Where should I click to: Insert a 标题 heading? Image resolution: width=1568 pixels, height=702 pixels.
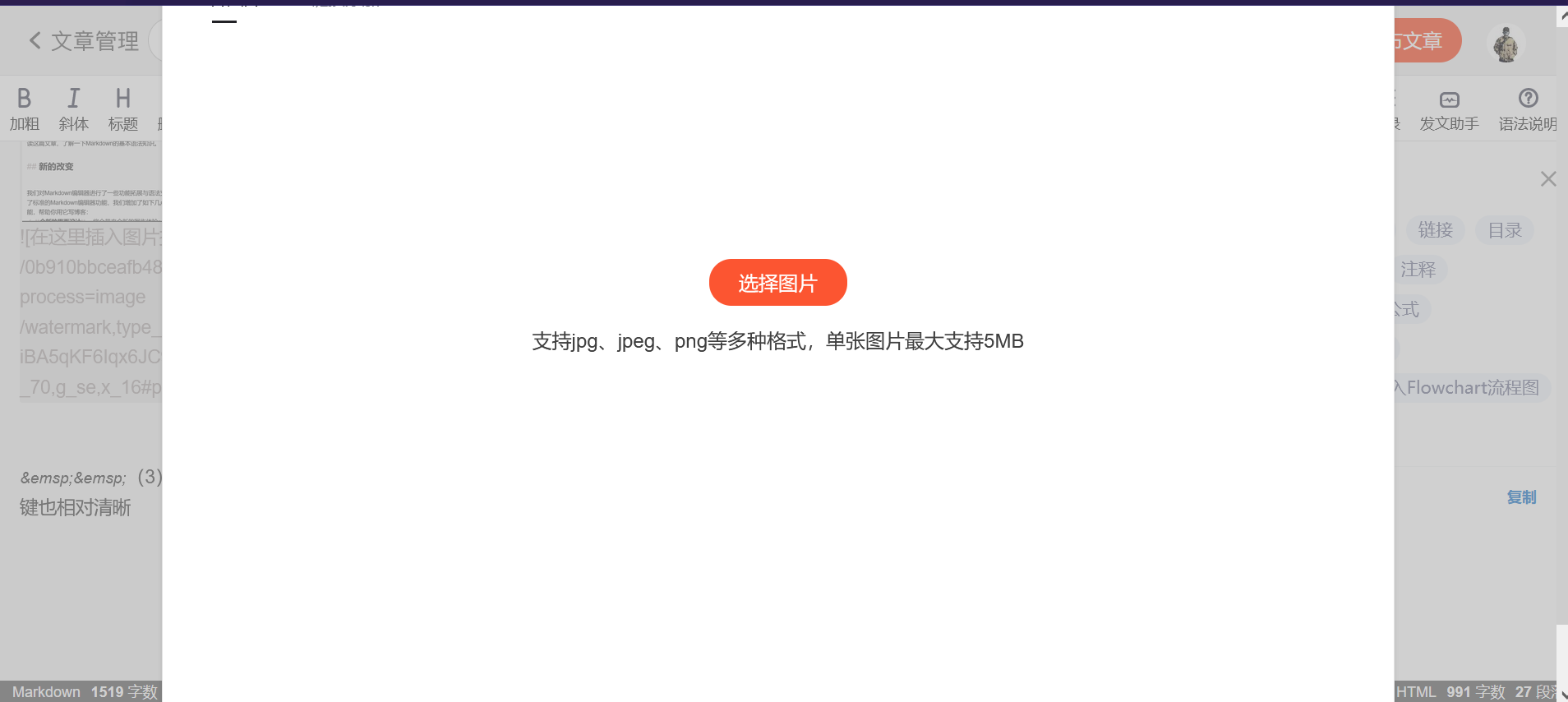tap(122, 109)
